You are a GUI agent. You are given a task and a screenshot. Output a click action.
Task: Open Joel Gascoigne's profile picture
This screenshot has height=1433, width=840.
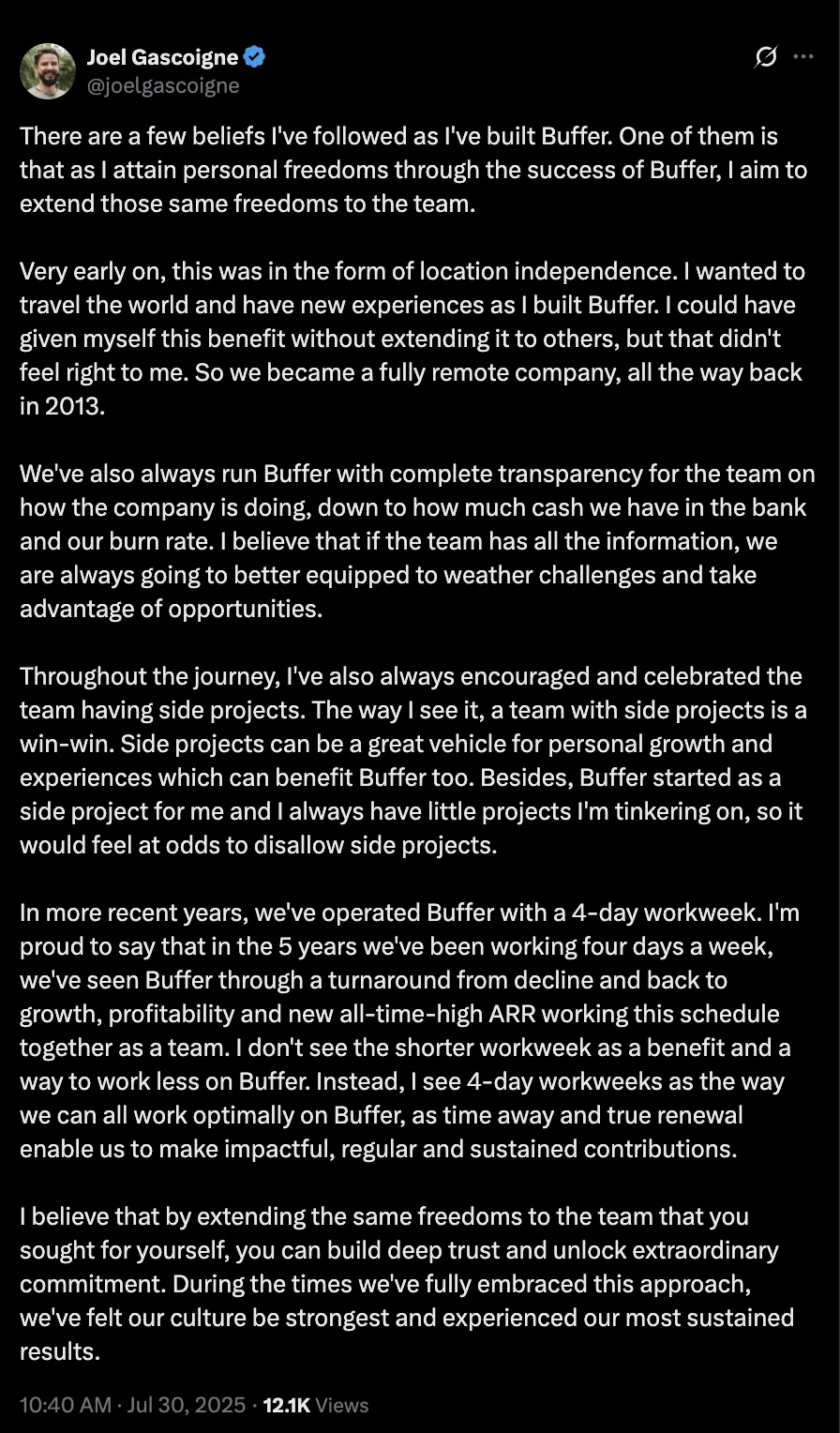click(48, 71)
